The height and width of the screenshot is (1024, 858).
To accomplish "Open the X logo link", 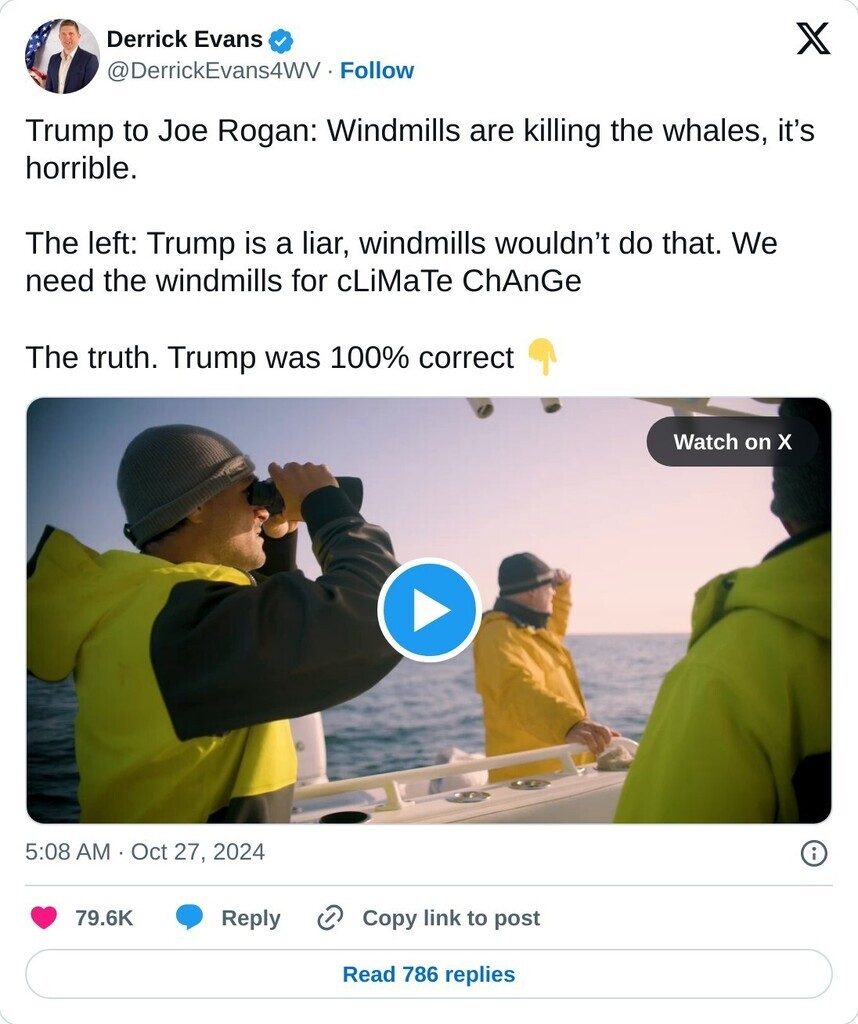I will [x=812, y=39].
